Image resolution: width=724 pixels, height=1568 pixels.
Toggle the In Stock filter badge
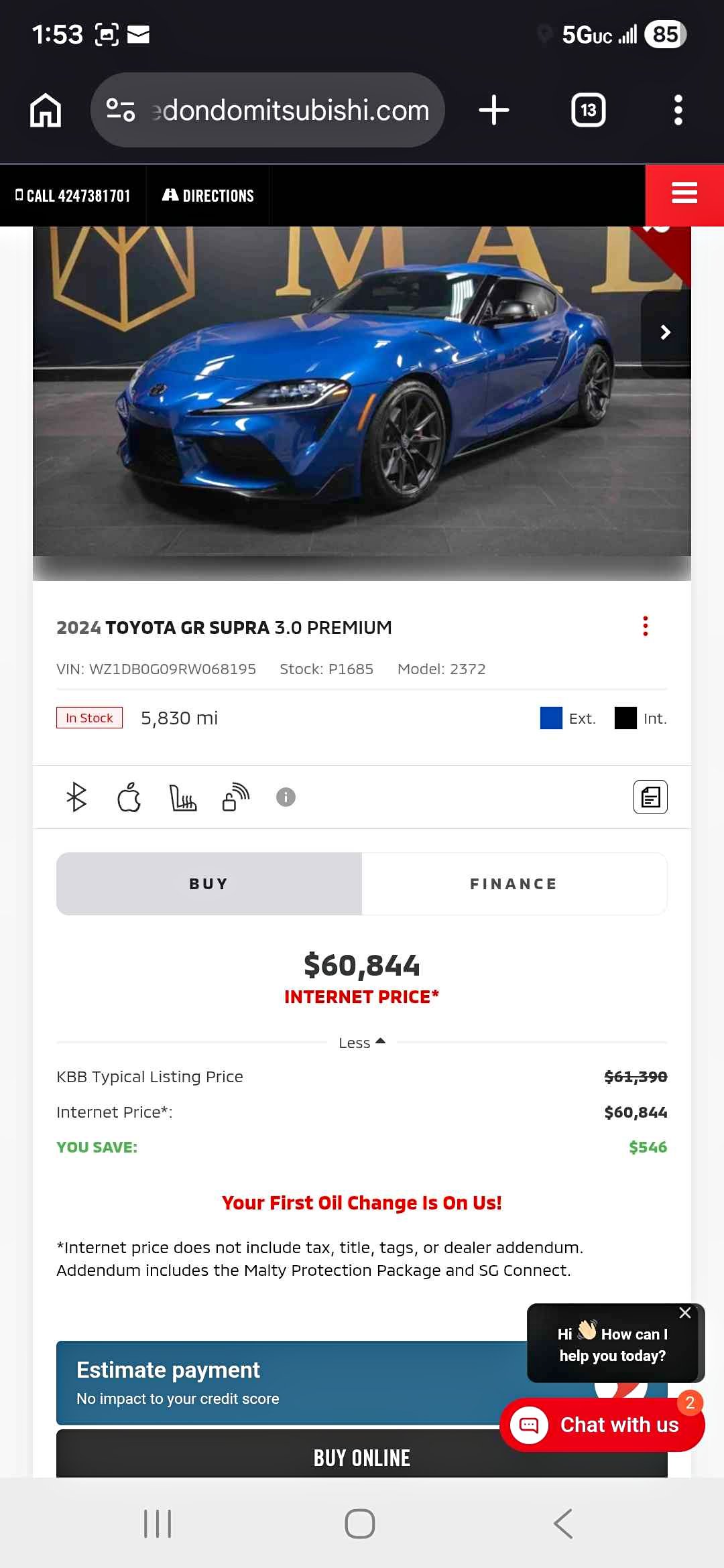[89, 717]
